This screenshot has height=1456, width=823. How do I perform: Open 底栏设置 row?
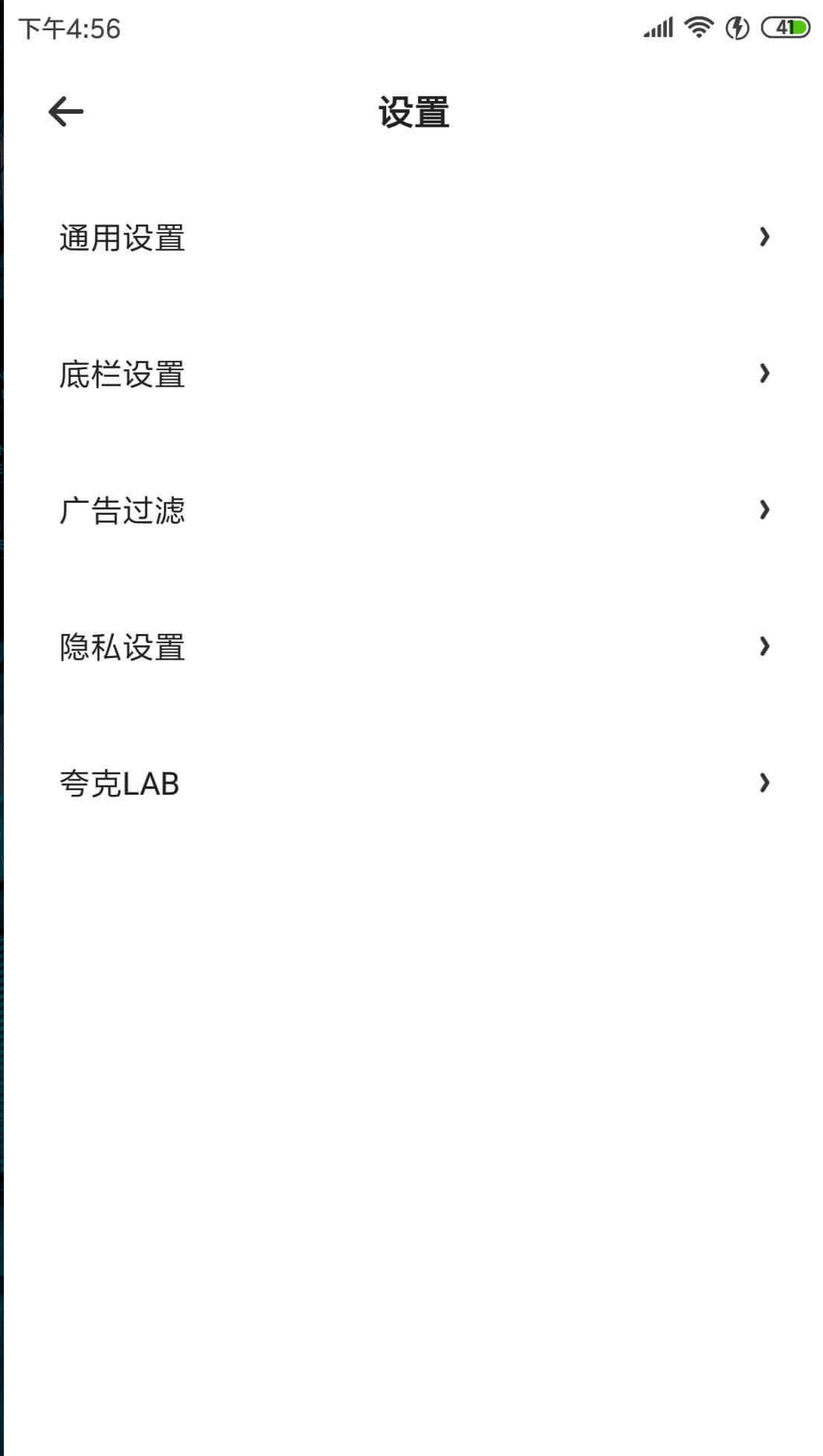pos(413,374)
